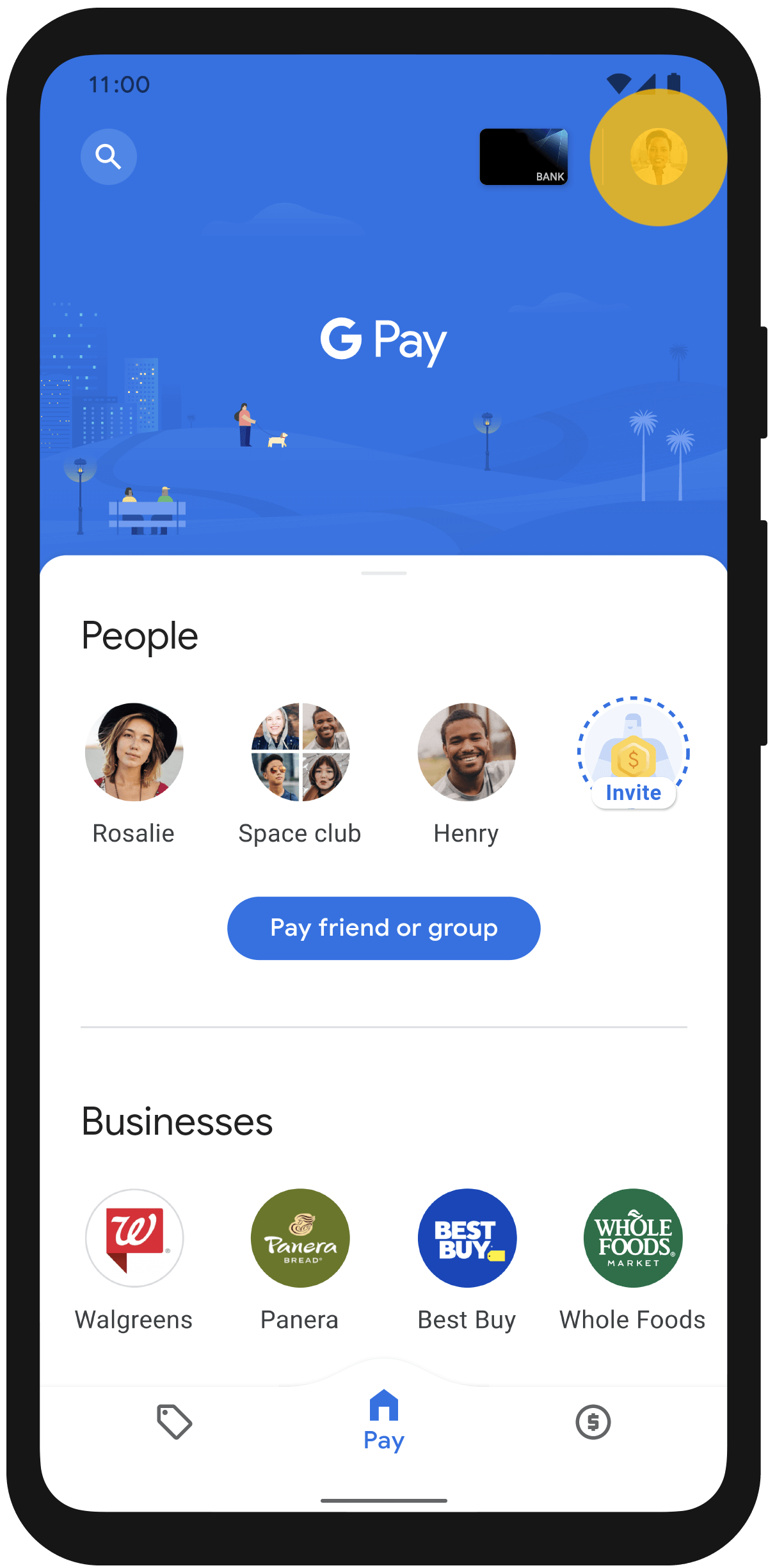The image size is (768, 1568).
Task: Open the Panera business
Action: pos(300,1238)
